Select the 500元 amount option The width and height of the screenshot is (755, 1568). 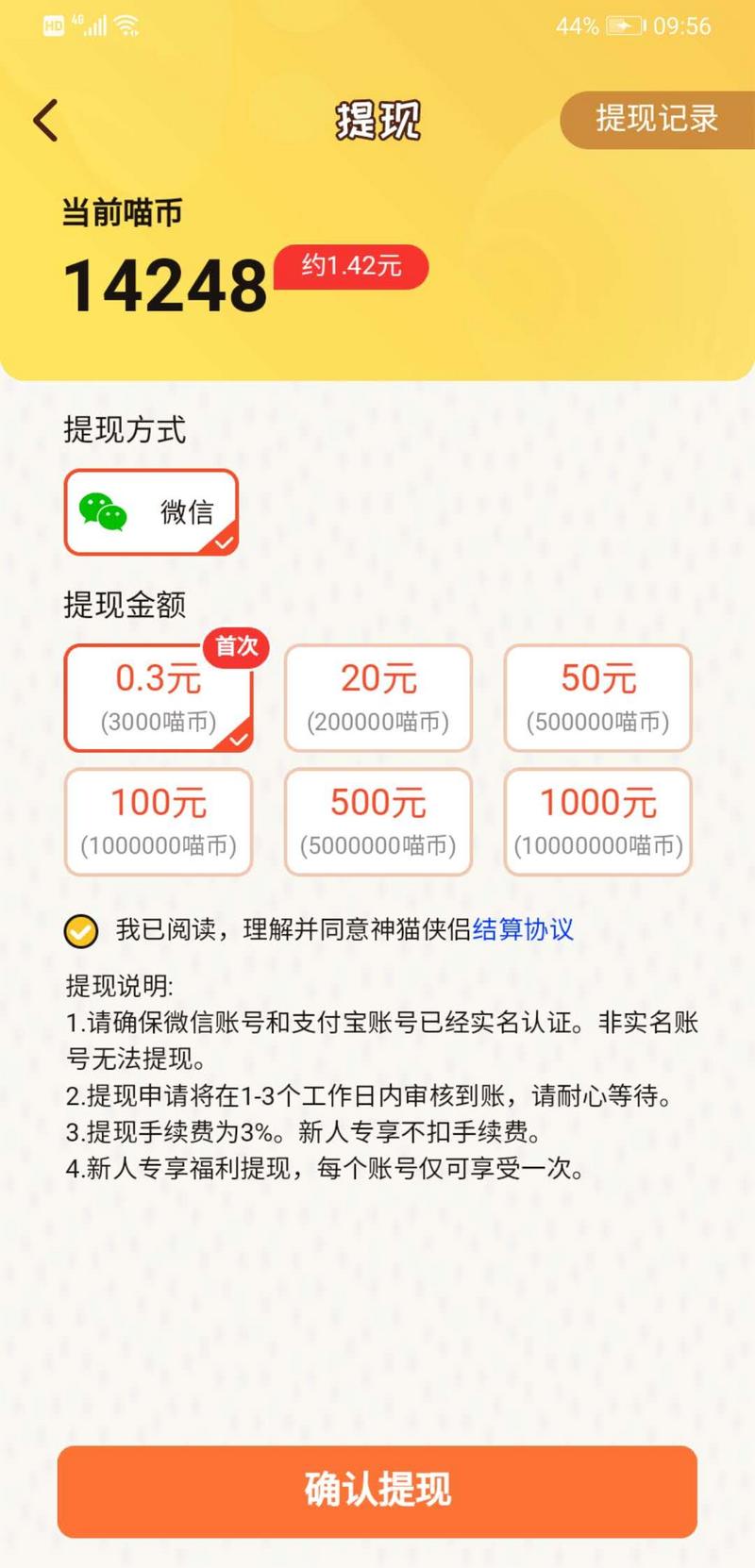(377, 822)
